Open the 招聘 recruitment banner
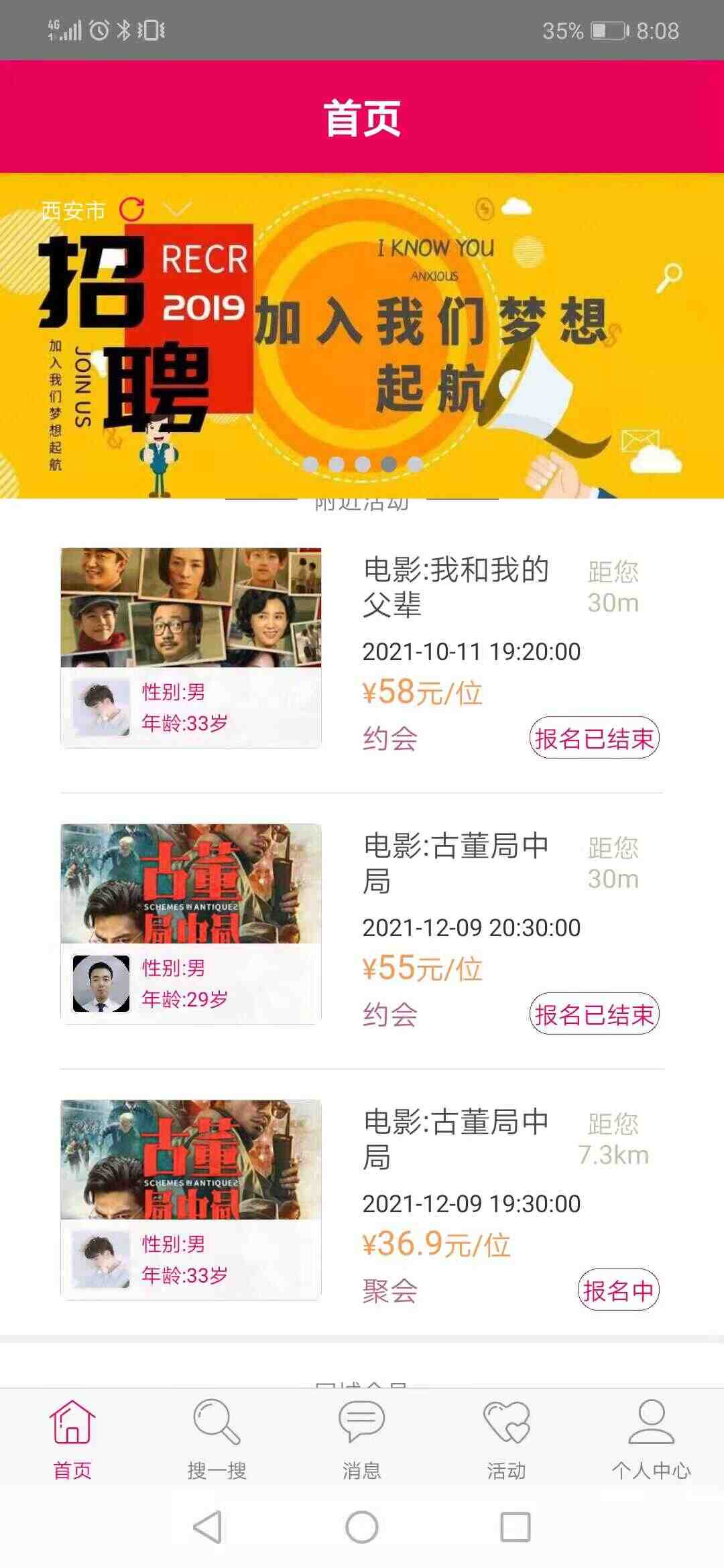Screen dimensions: 724x1568 [x=362, y=335]
